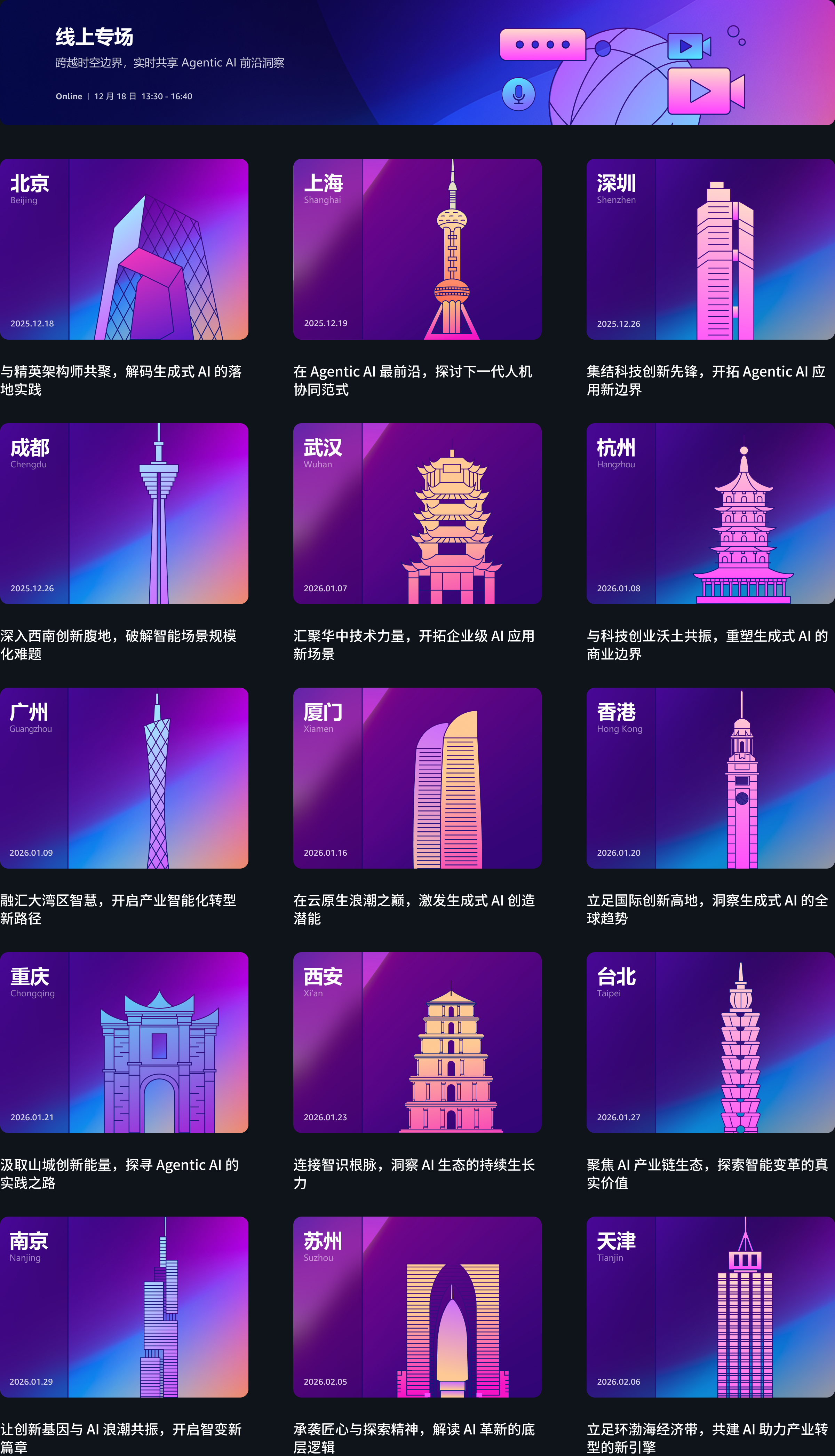Select the 南京 Nanjing event card
Image resolution: width=835 pixels, height=1456 pixels.
[124, 1306]
